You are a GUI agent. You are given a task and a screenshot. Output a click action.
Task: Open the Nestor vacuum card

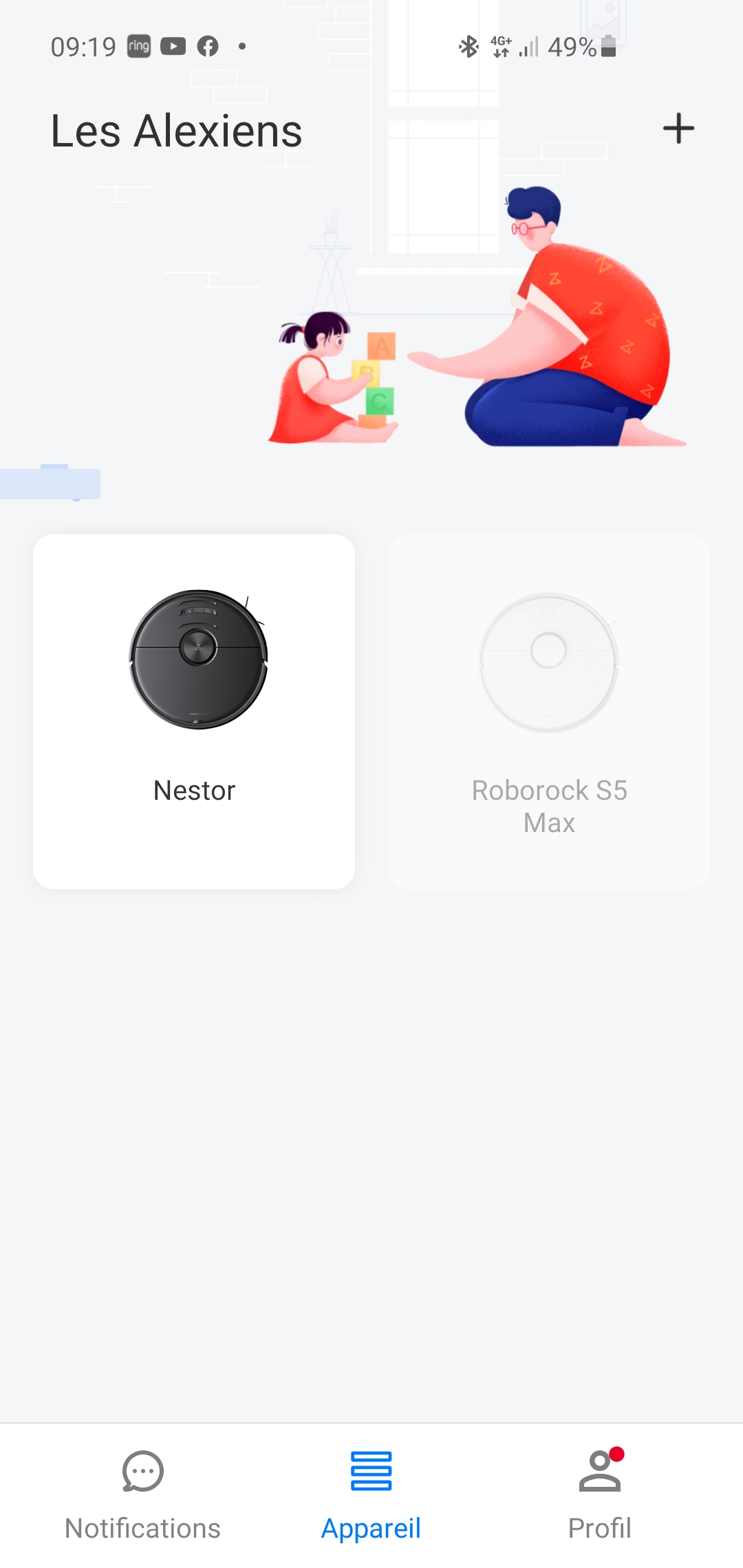194,711
